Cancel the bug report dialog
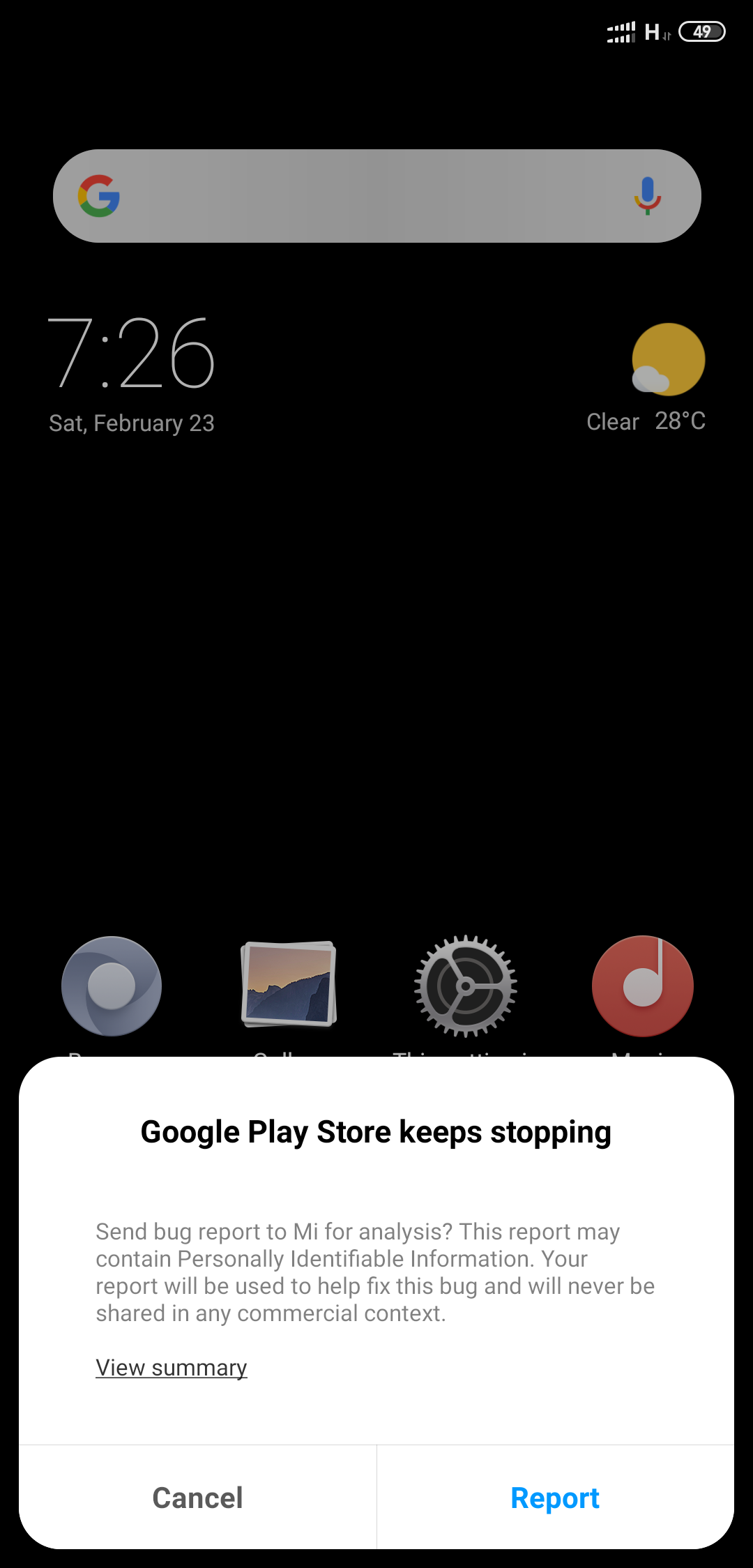This screenshot has height=1568, width=753. point(197,1498)
